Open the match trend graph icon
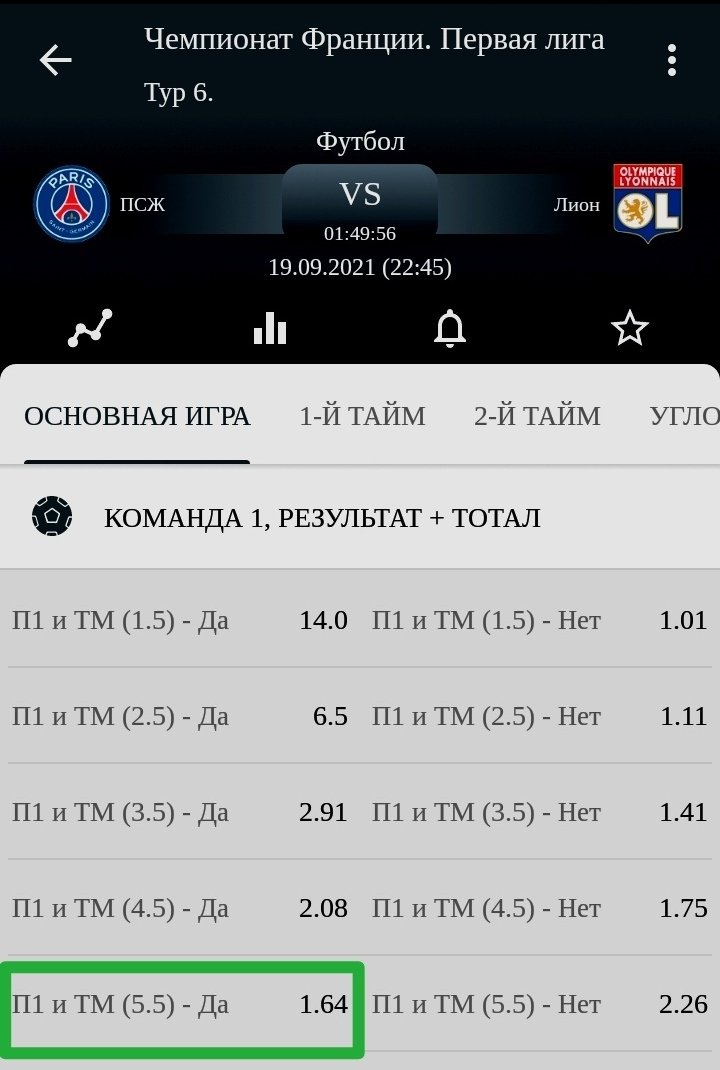 tap(90, 328)
